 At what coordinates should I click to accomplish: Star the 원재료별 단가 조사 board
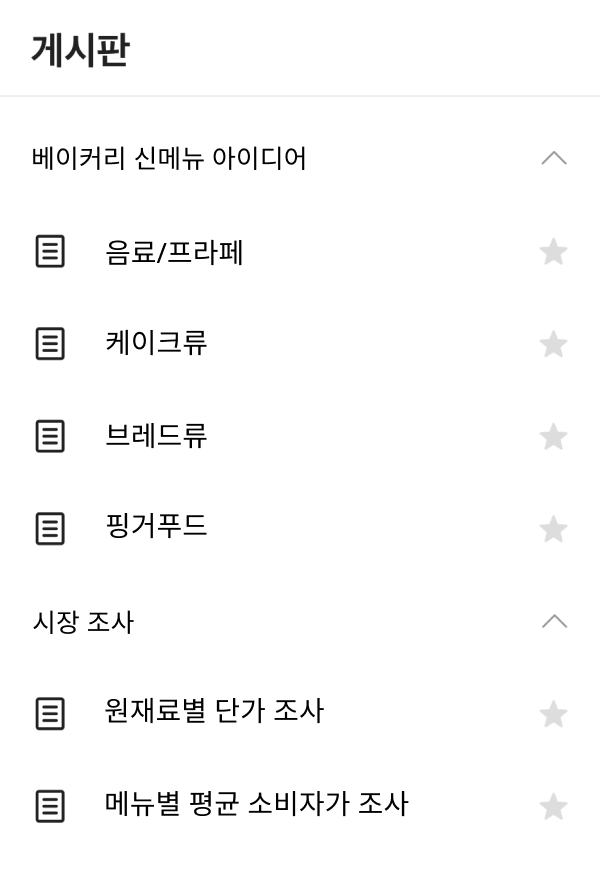click(x=553, y=714)
